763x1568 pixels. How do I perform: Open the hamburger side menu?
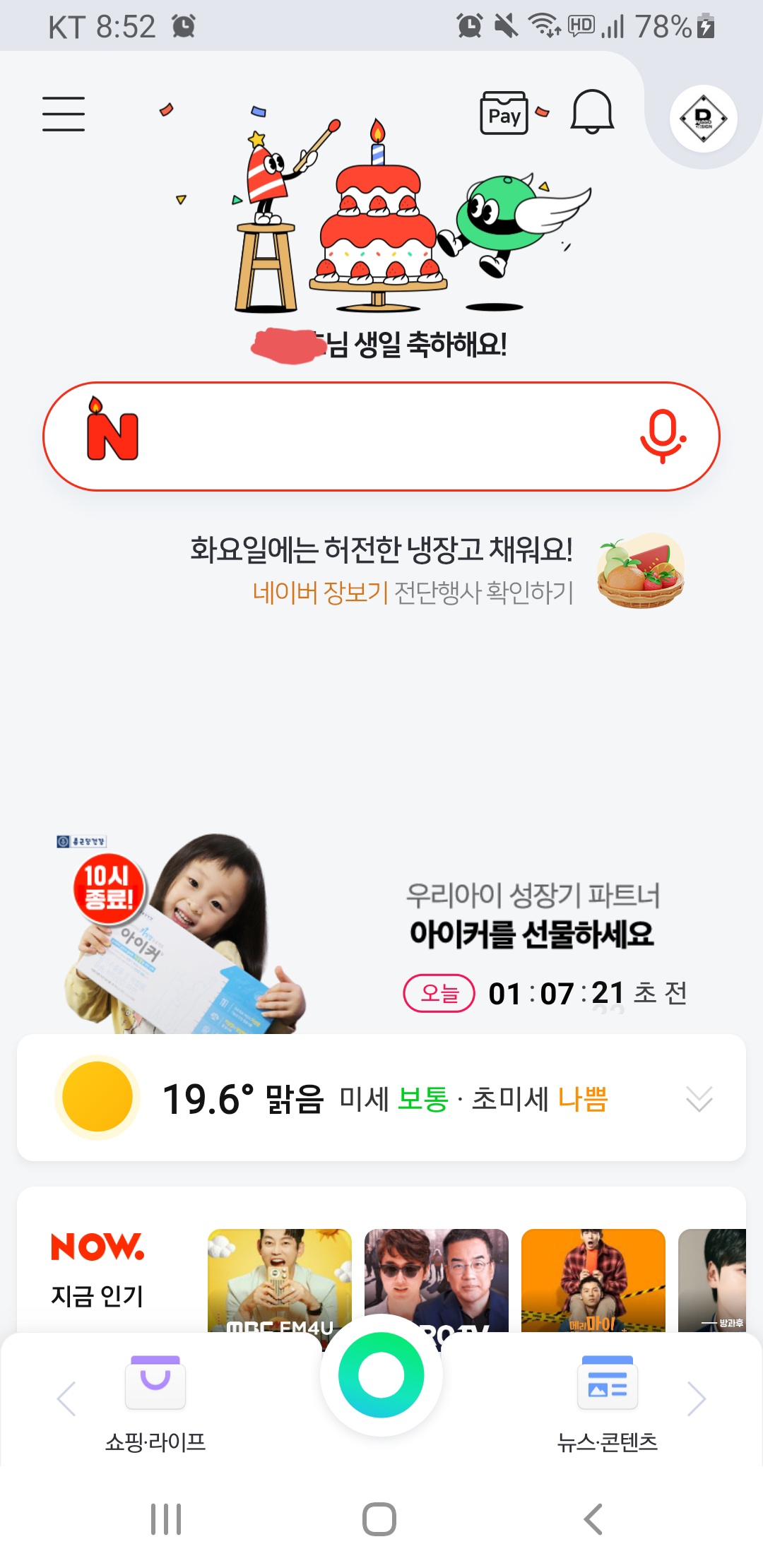[64, 114]
